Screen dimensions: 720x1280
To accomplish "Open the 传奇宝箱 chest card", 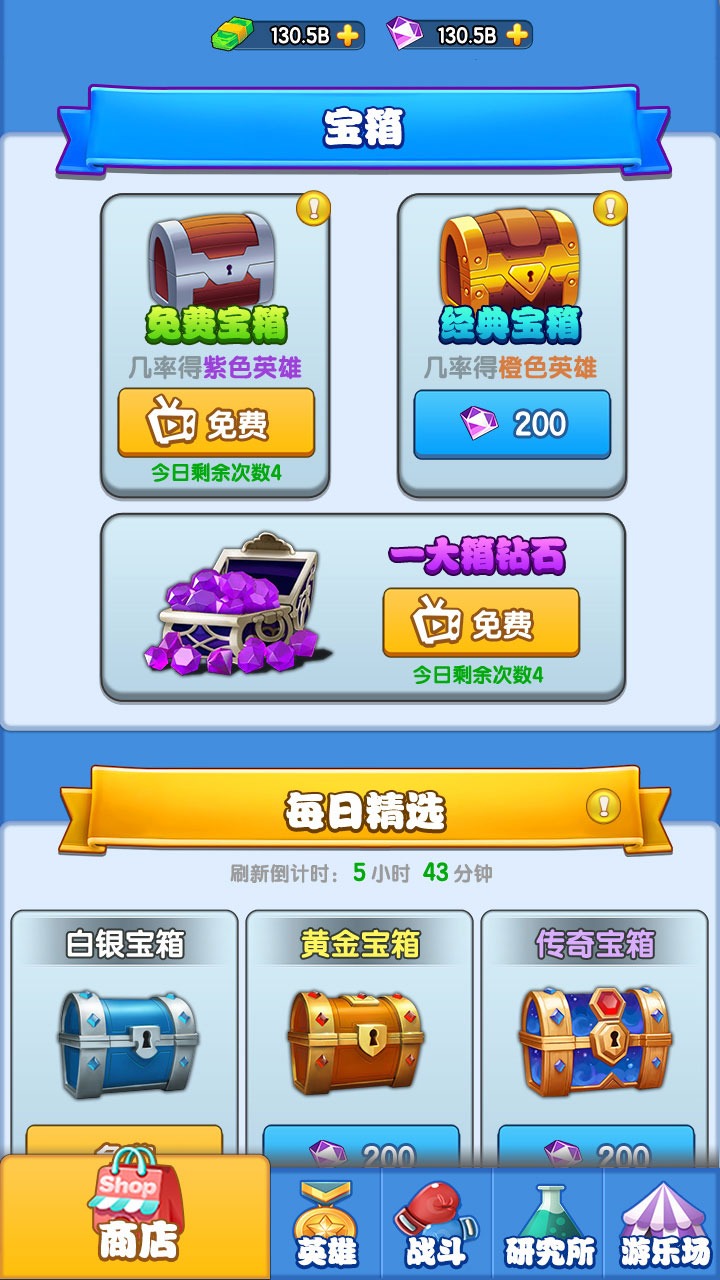I will click(595, 1030).
